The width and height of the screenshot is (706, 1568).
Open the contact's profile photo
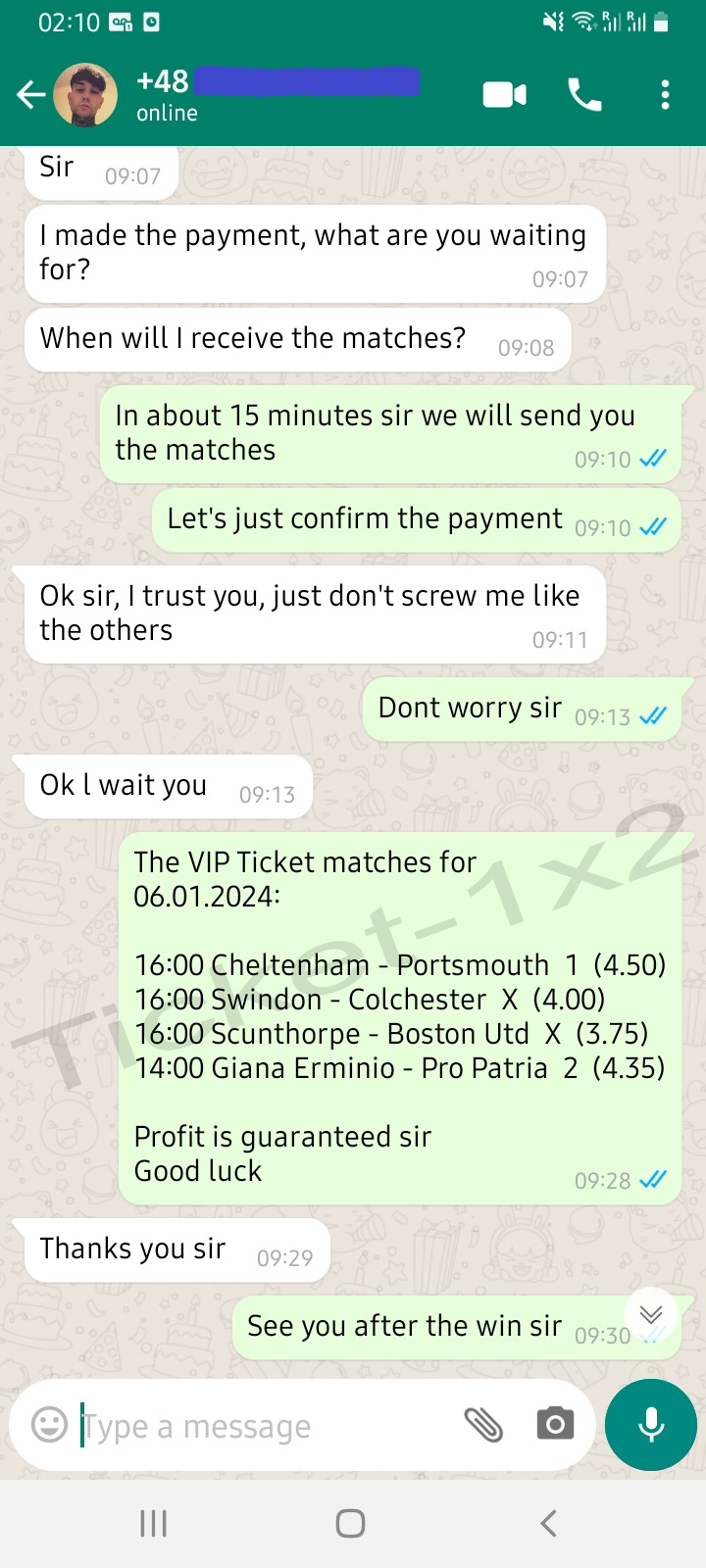click(x=85, y=95)
